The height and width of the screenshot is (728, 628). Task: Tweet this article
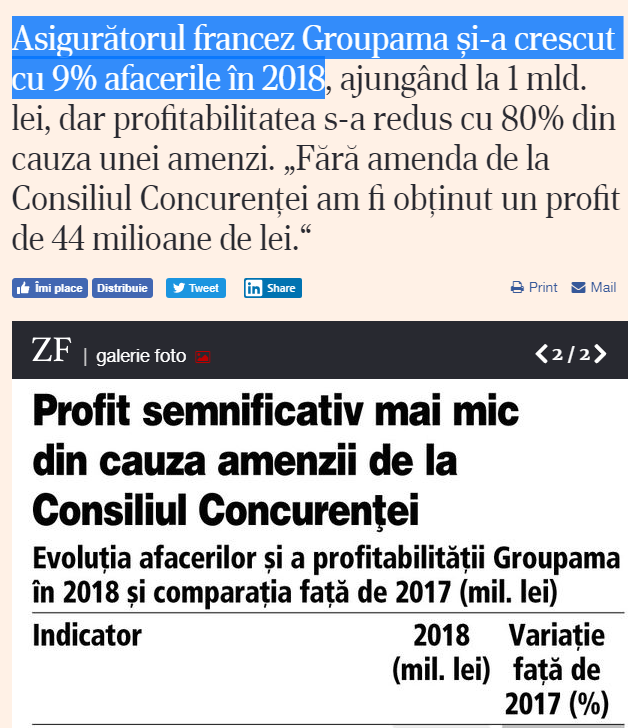click(196, 288)
